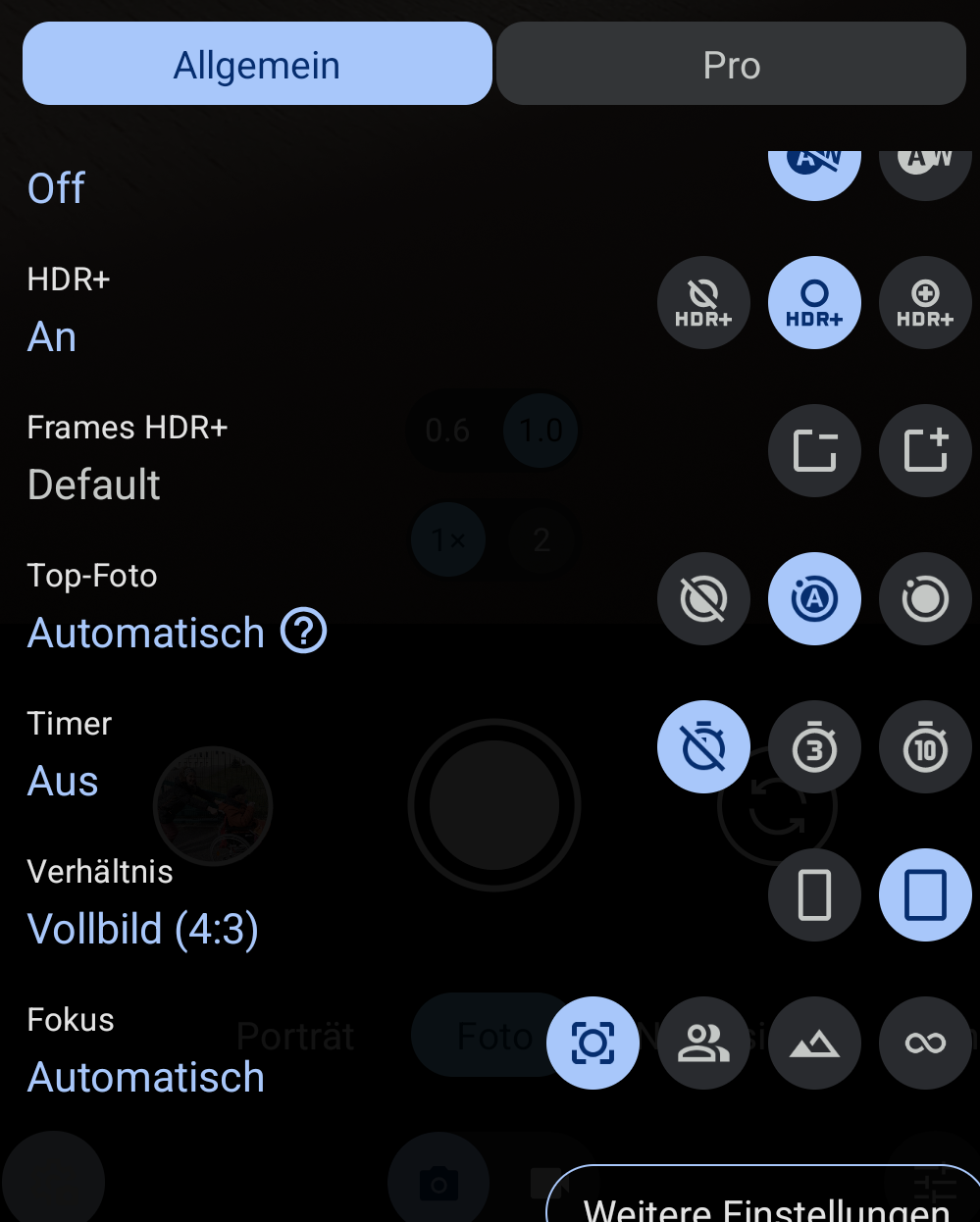The image size is (980, 1222).
Task: Select the 4:3 Vollbild ratio
Action: (925, 895)
